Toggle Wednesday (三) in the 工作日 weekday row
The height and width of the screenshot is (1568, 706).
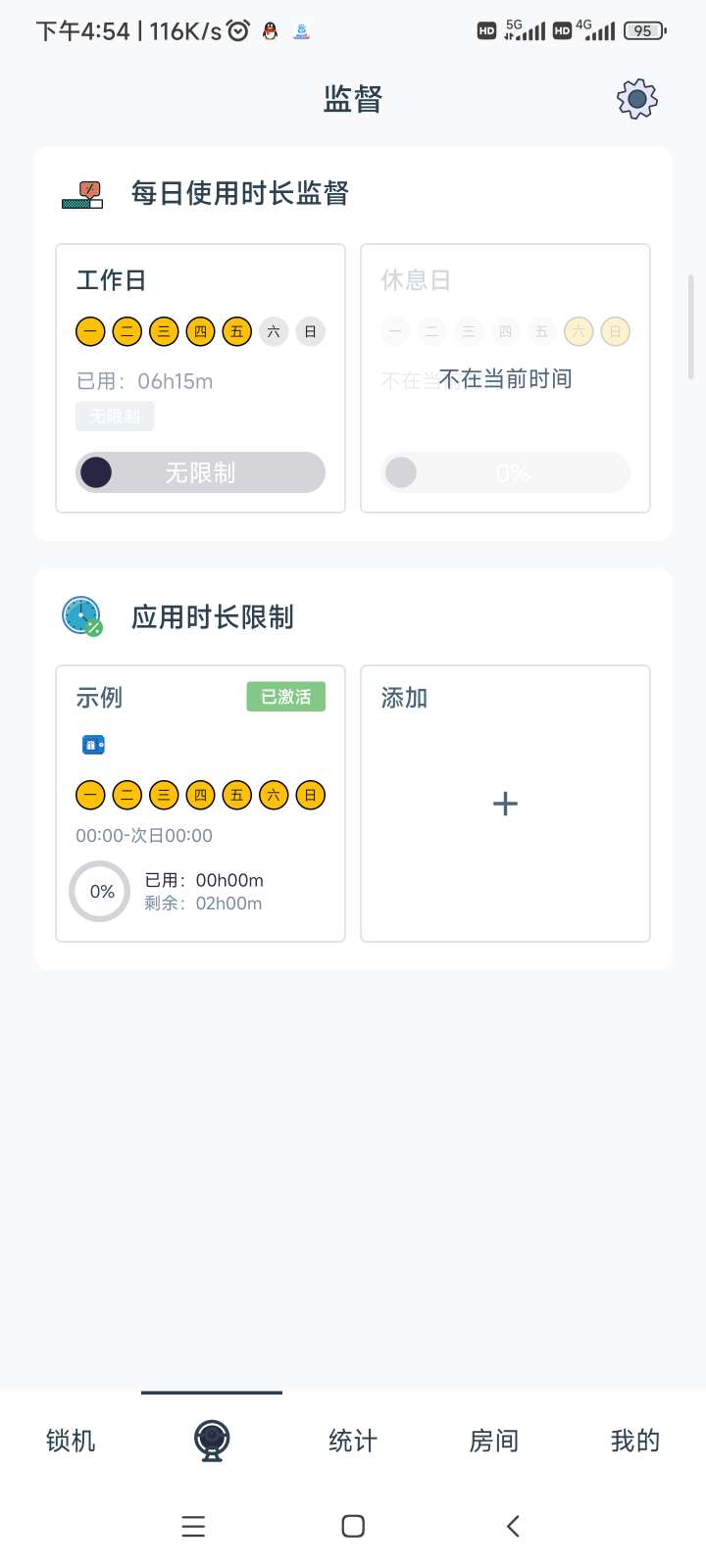point(163,331)
